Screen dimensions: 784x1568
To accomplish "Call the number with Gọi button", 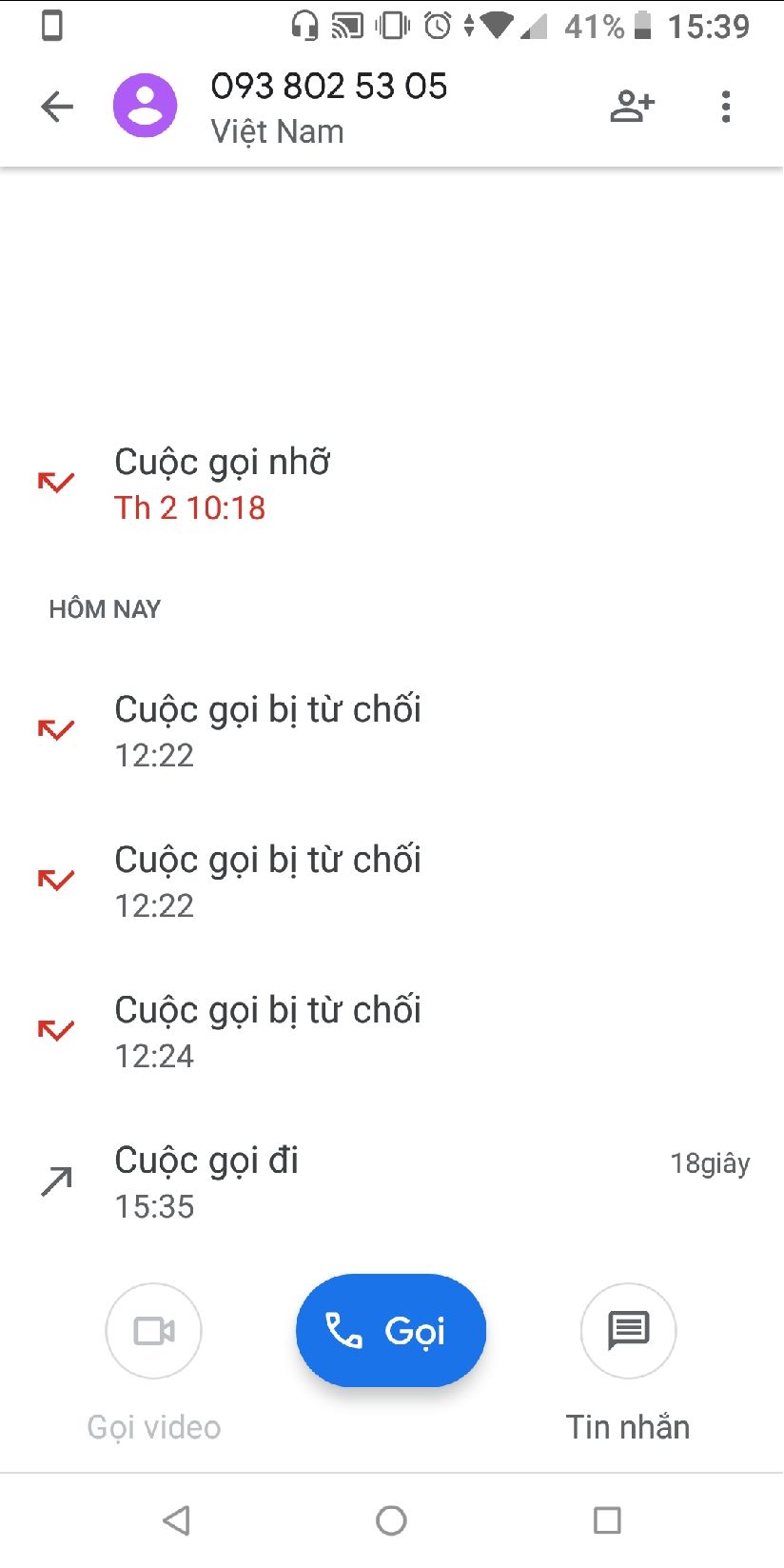I will [x=391, y=1330].
